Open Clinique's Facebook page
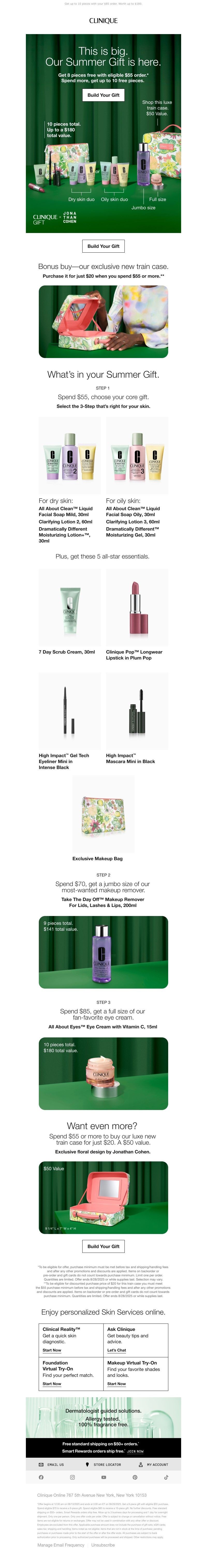This screenshot has width=207, height=1568. click(41, 1477)
